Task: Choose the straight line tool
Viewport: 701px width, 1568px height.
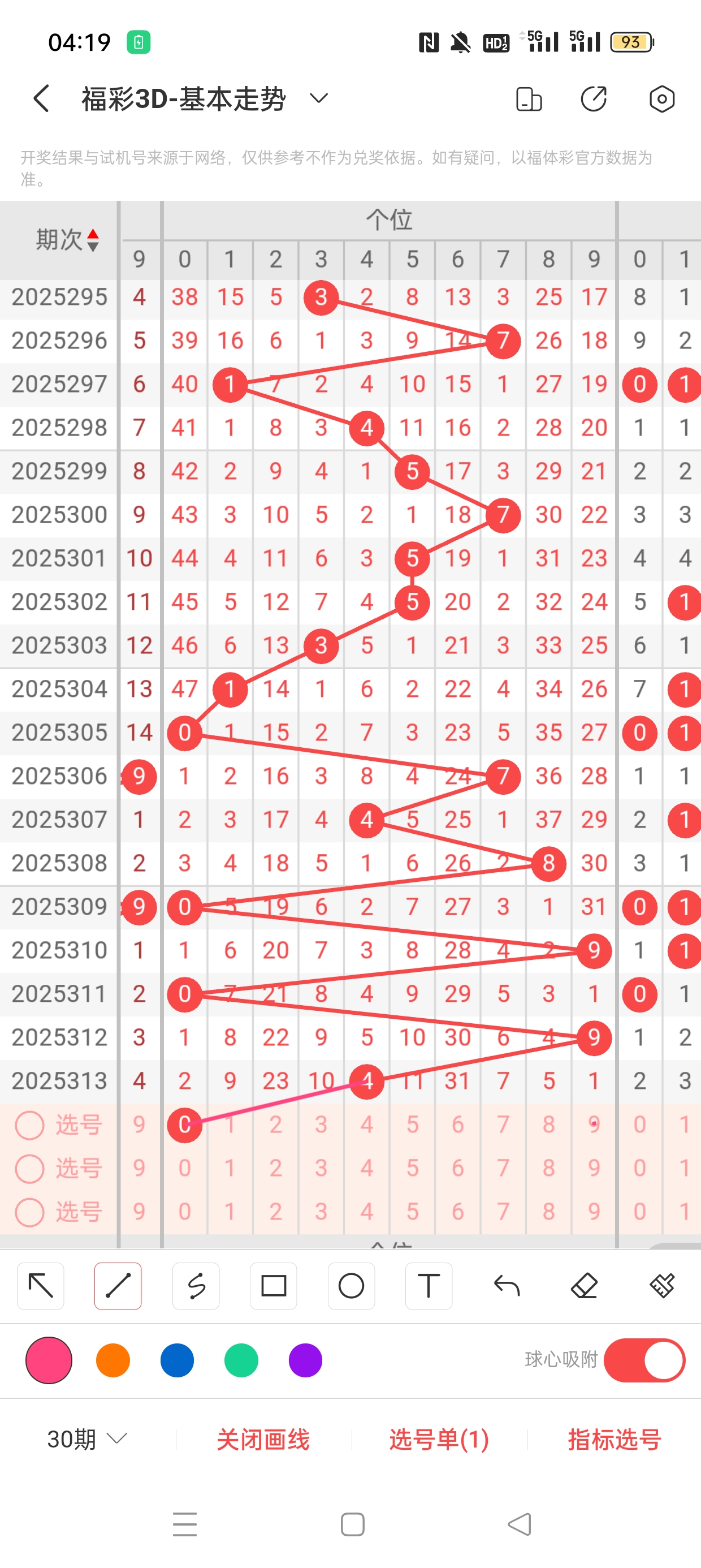Action: [x=118, y=1286]
